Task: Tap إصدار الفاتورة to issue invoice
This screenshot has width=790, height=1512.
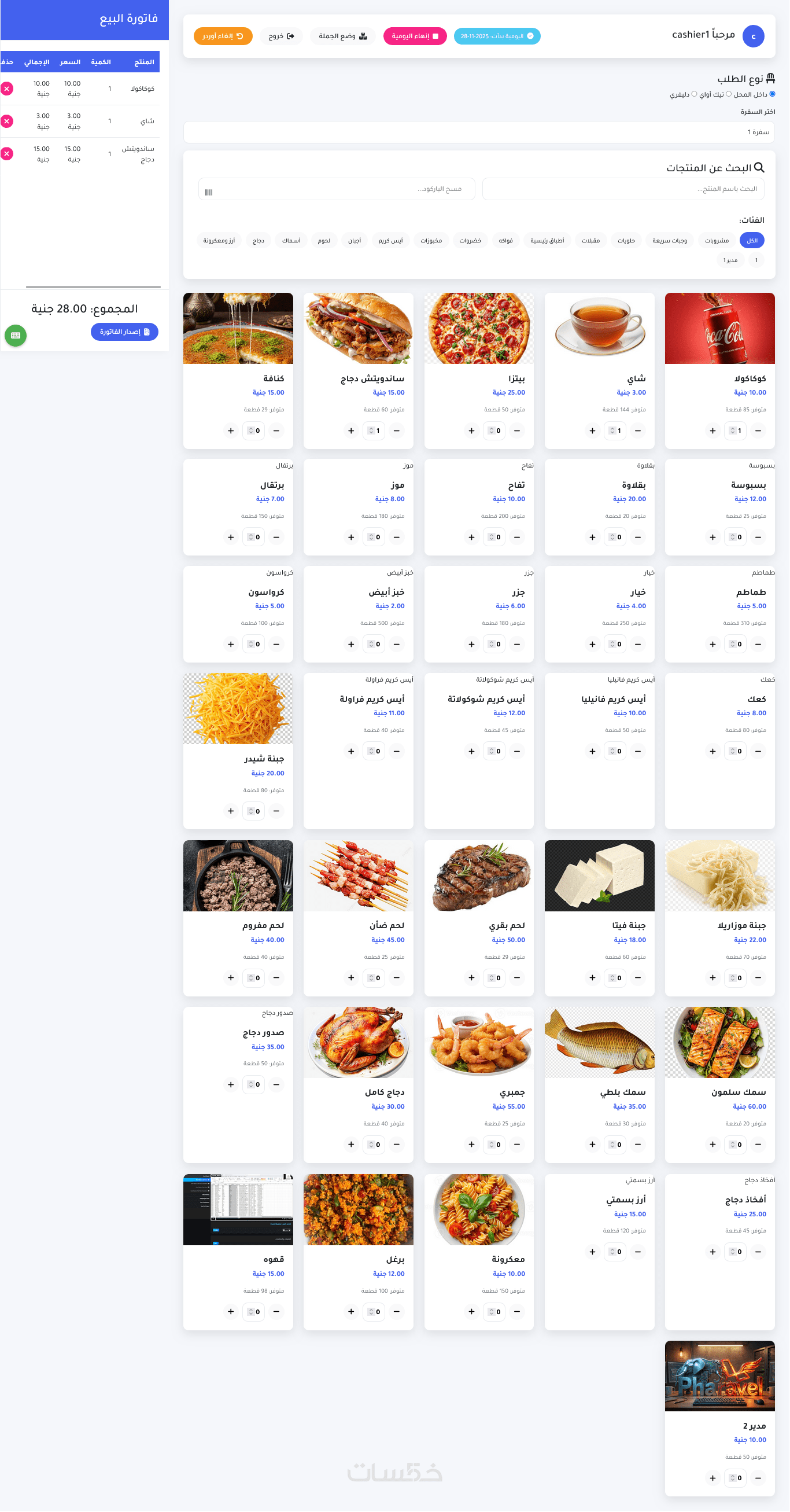Action: coord(124,332)
